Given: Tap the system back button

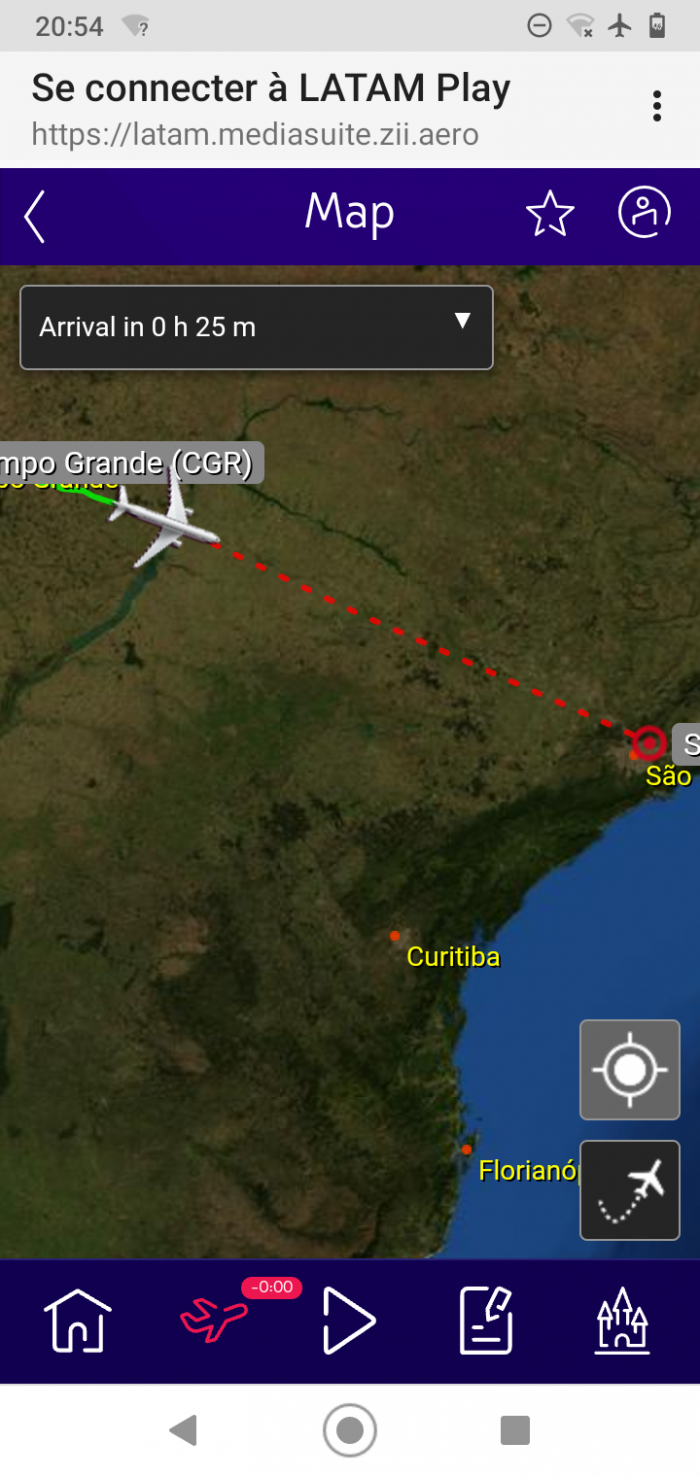Looking at the screenshot, I should pyautogui.click(x=183, y=1430).
